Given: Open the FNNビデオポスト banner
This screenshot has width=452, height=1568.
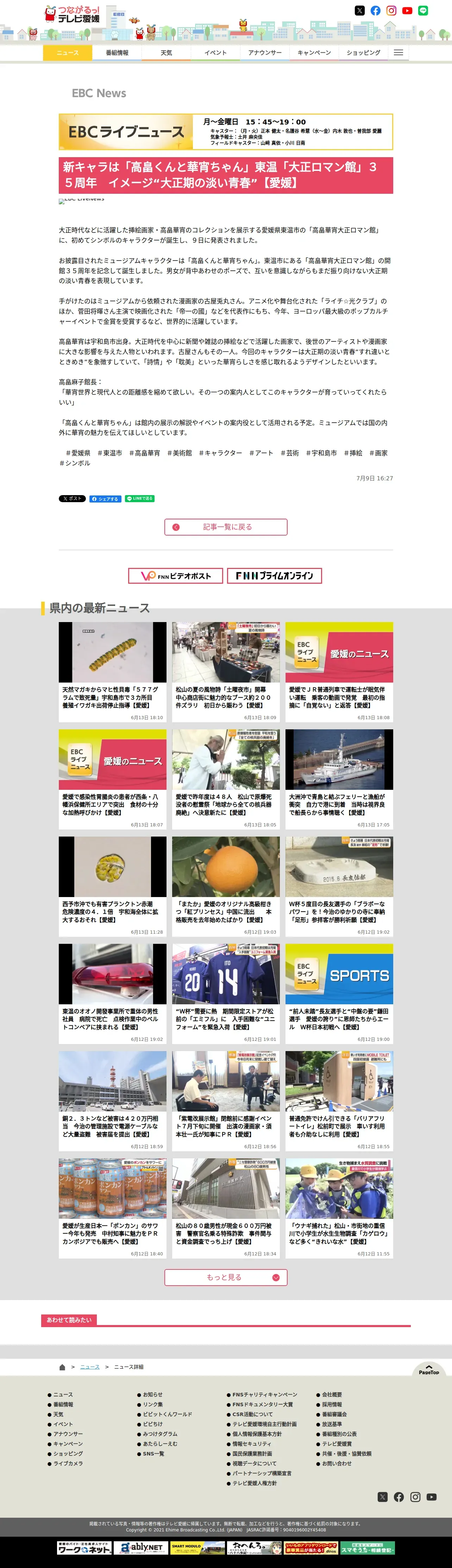Looking at the screenshot, I should (x=175, y=576).
